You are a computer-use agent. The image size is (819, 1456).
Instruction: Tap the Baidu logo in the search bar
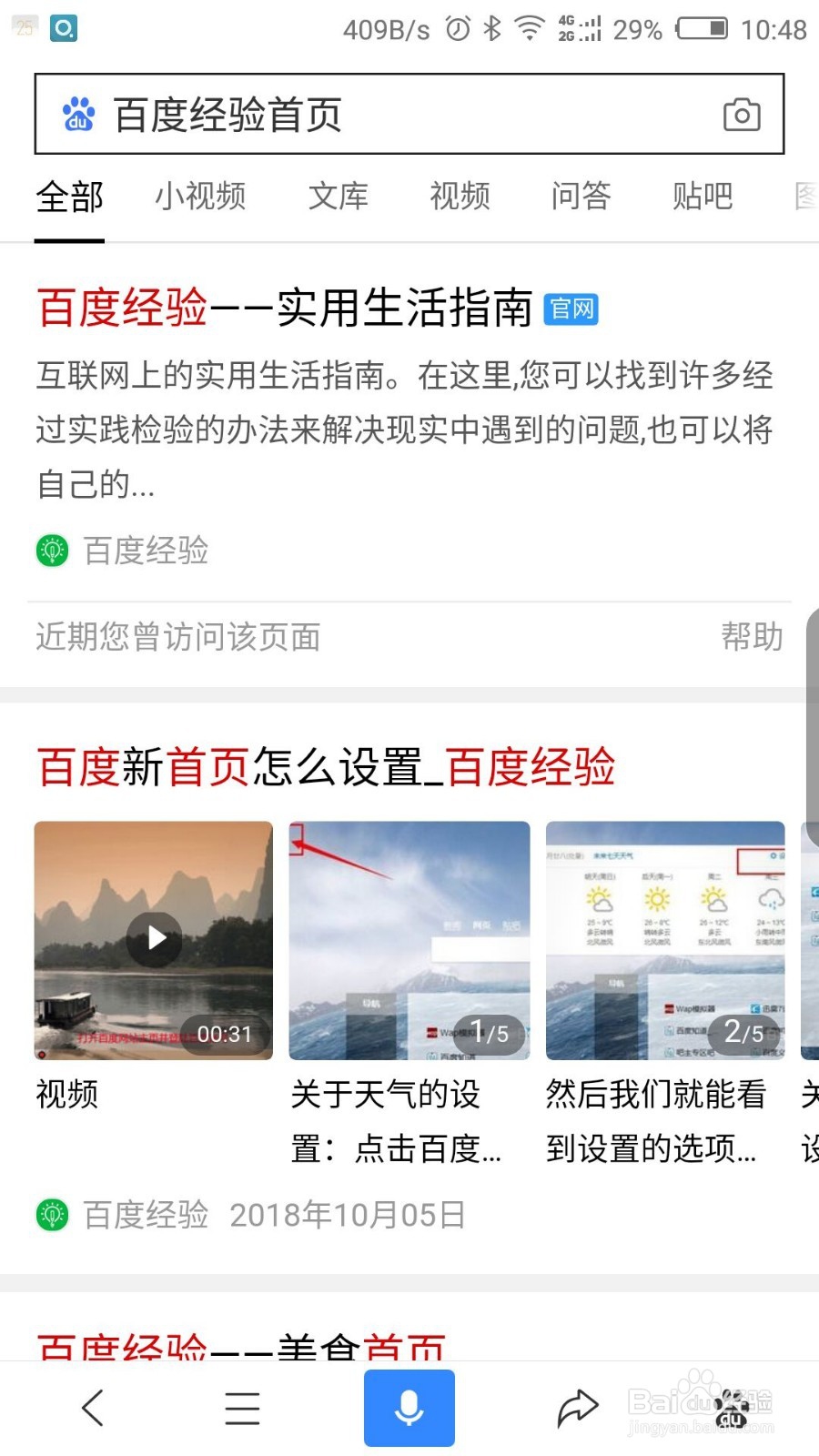pos(78,114)
